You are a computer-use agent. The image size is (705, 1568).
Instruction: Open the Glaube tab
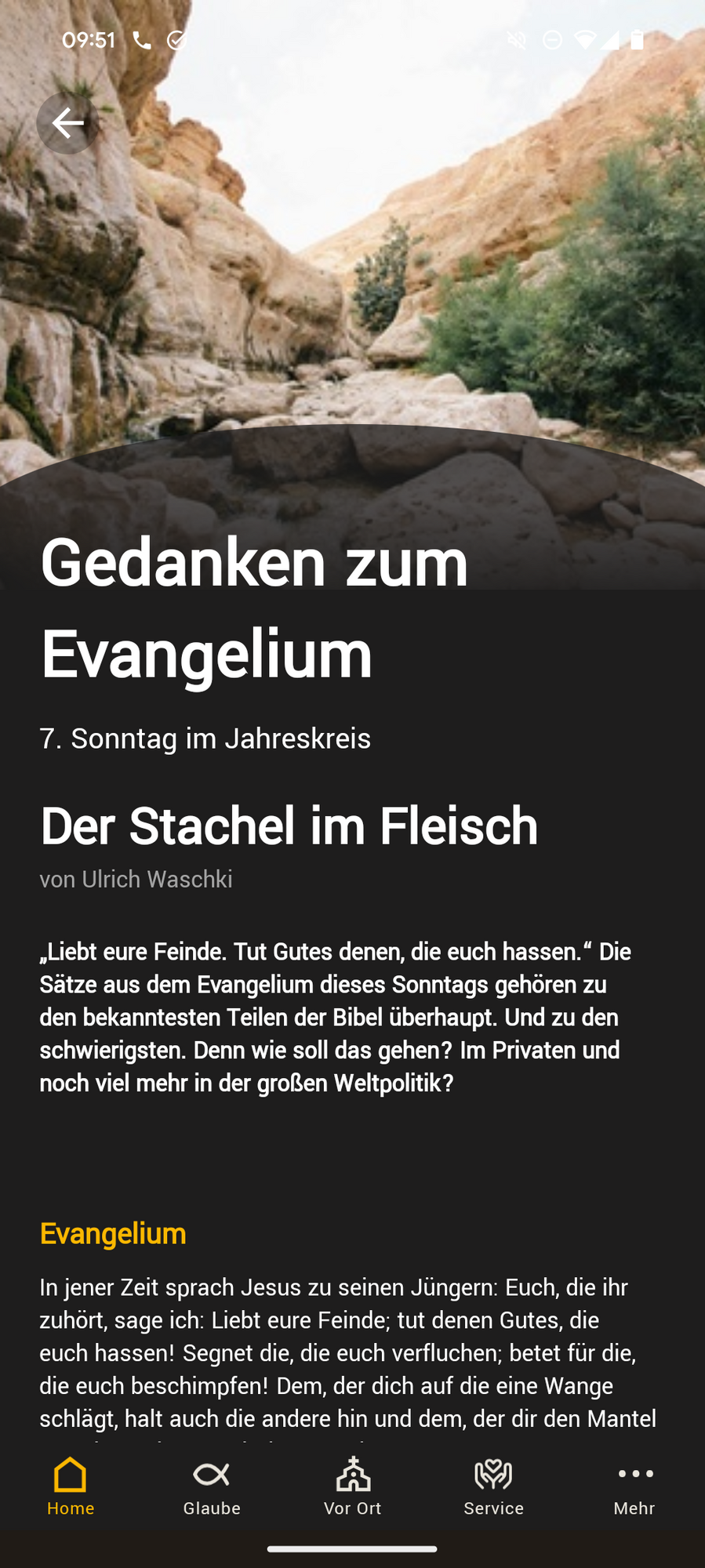coord(212,1486)
